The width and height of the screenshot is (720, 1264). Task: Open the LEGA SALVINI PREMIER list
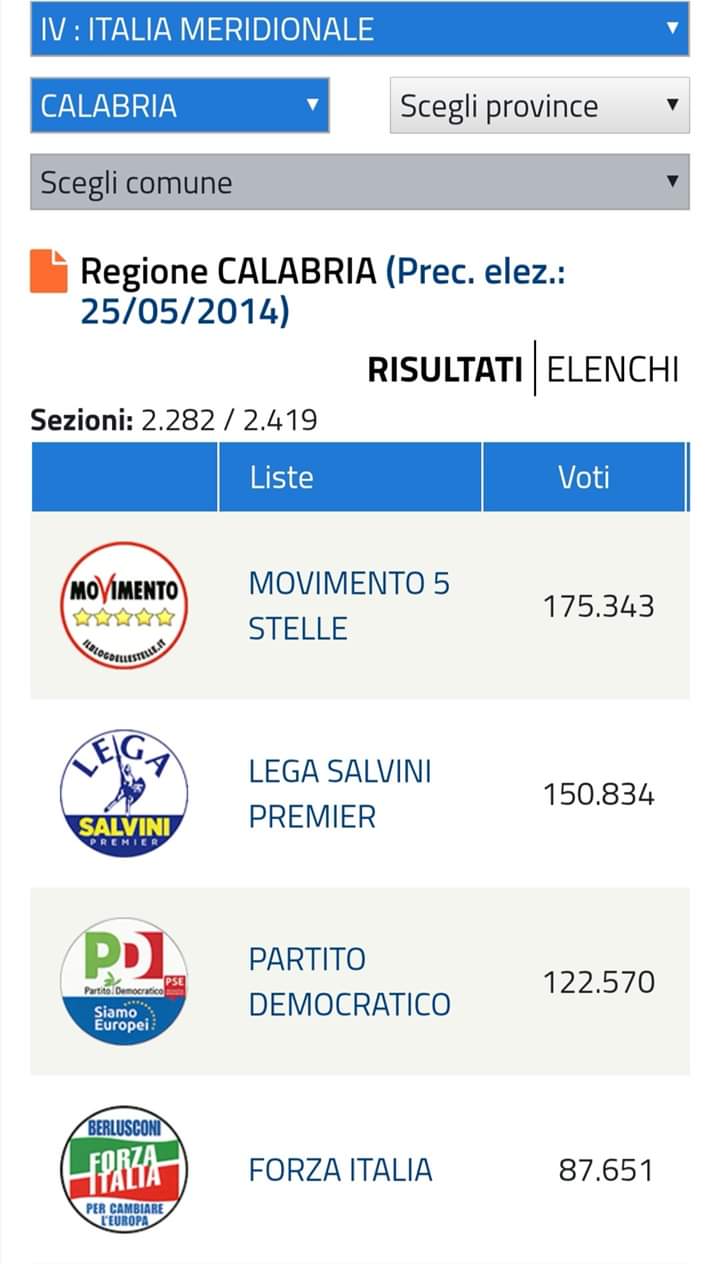coord(340,794)
